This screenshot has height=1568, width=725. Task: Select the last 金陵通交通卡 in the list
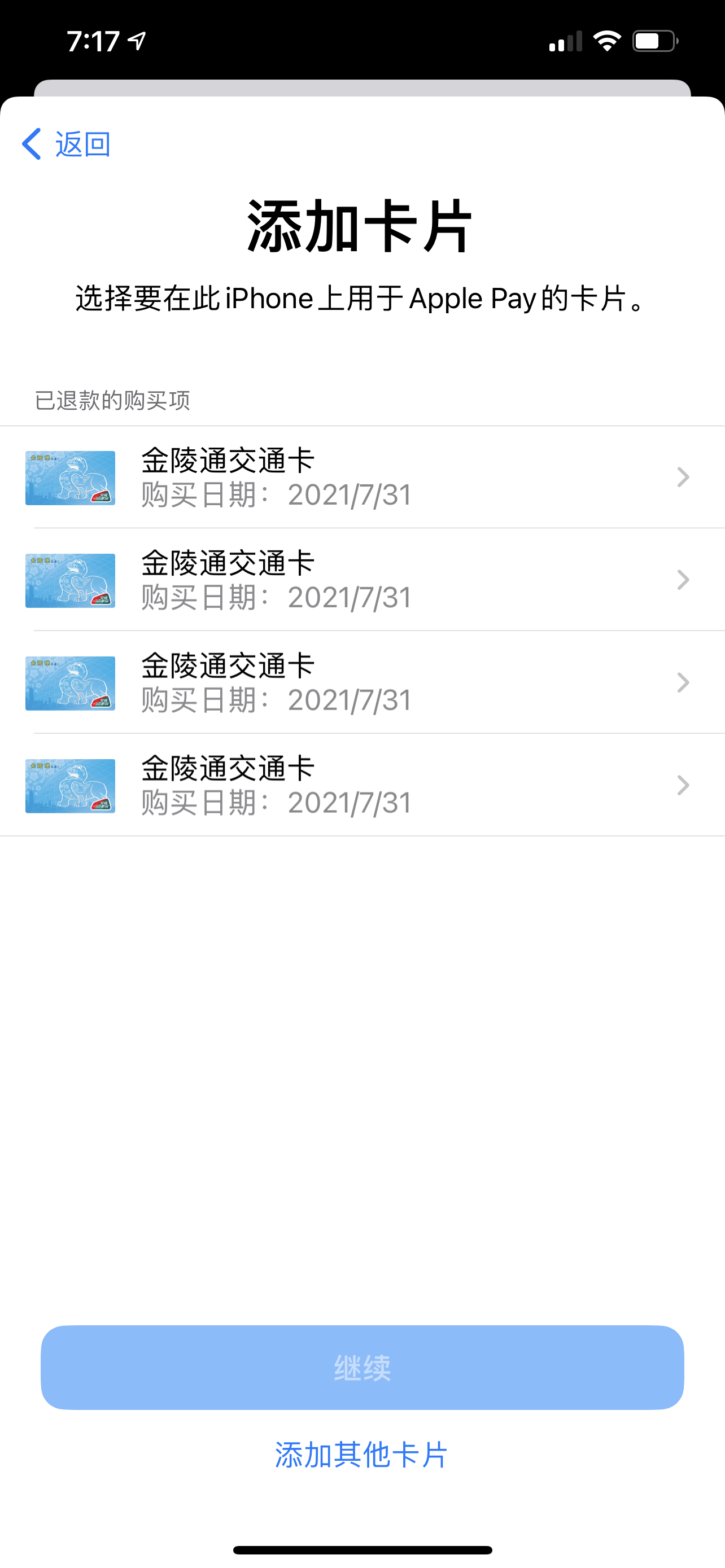pyautogui.click(x=362, y=785)
